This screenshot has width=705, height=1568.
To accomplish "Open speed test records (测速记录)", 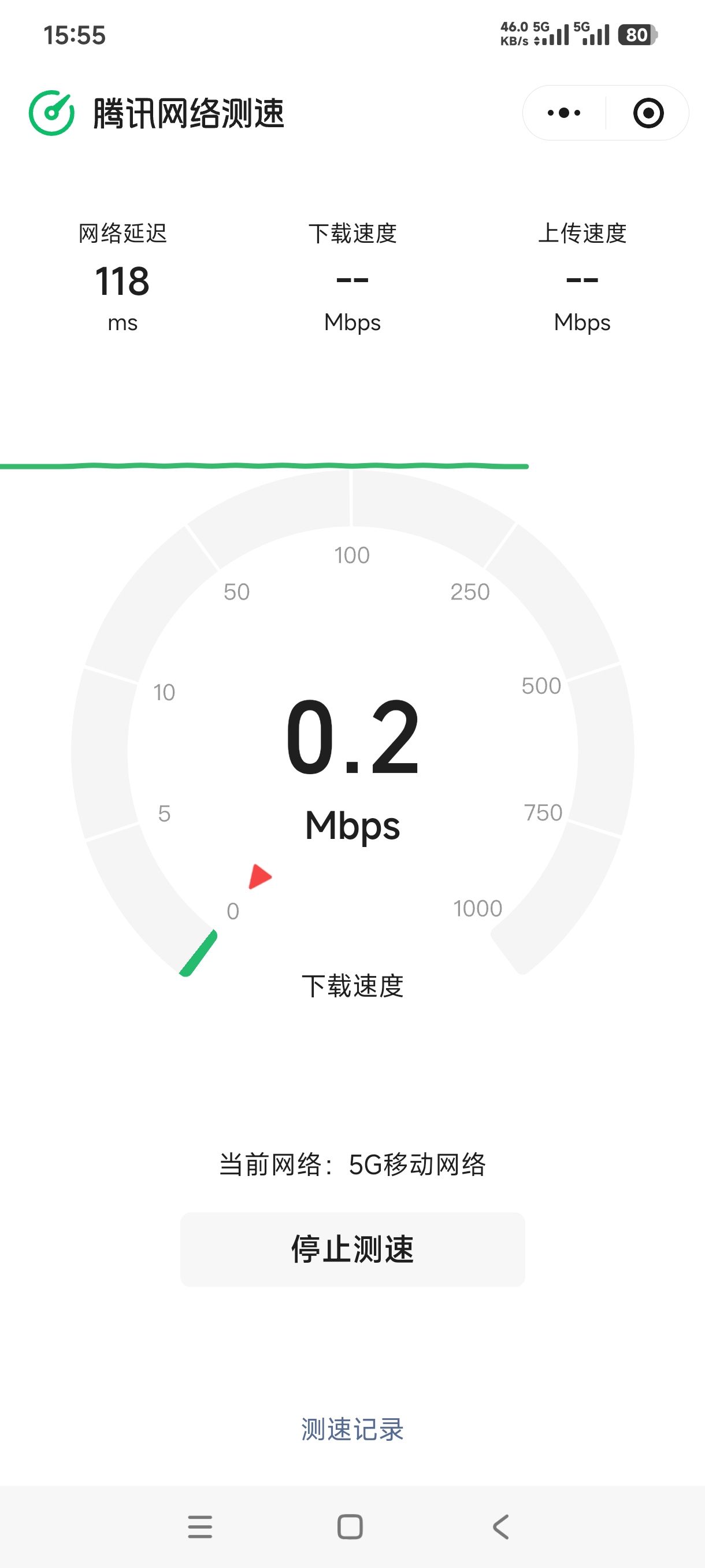I will 352,1429.
